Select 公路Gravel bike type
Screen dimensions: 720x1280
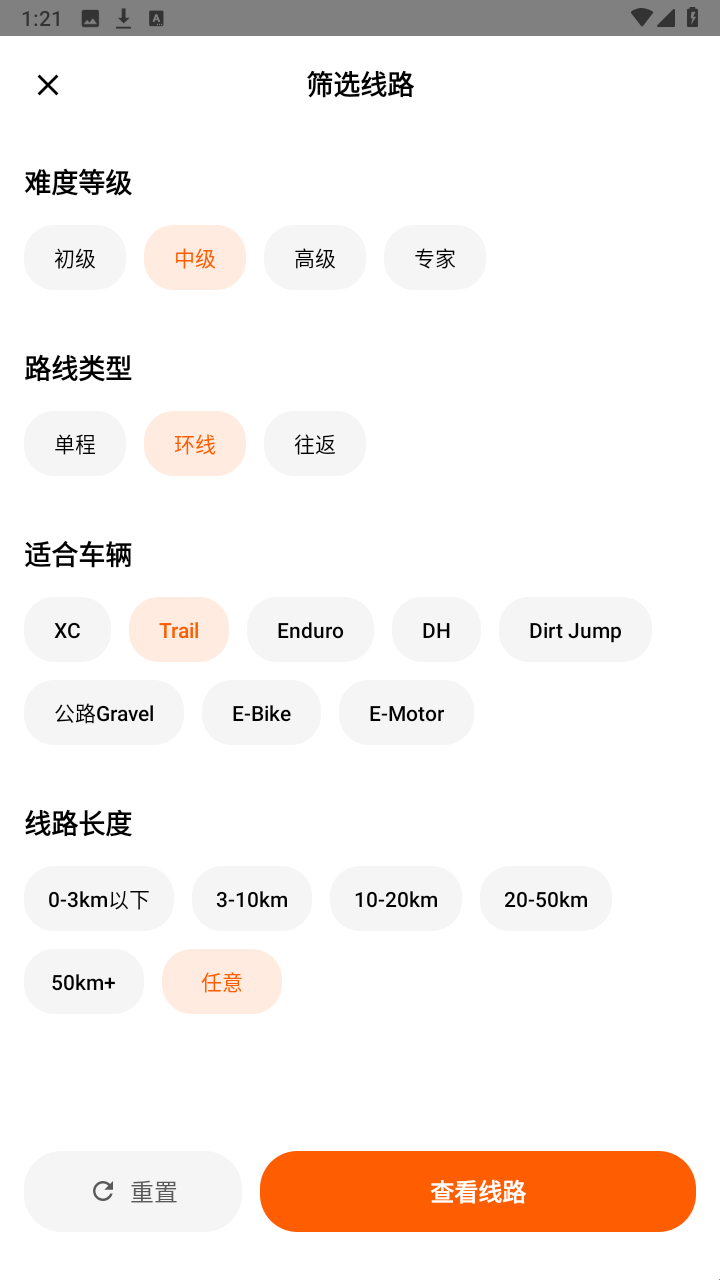(x=104, y=713)
